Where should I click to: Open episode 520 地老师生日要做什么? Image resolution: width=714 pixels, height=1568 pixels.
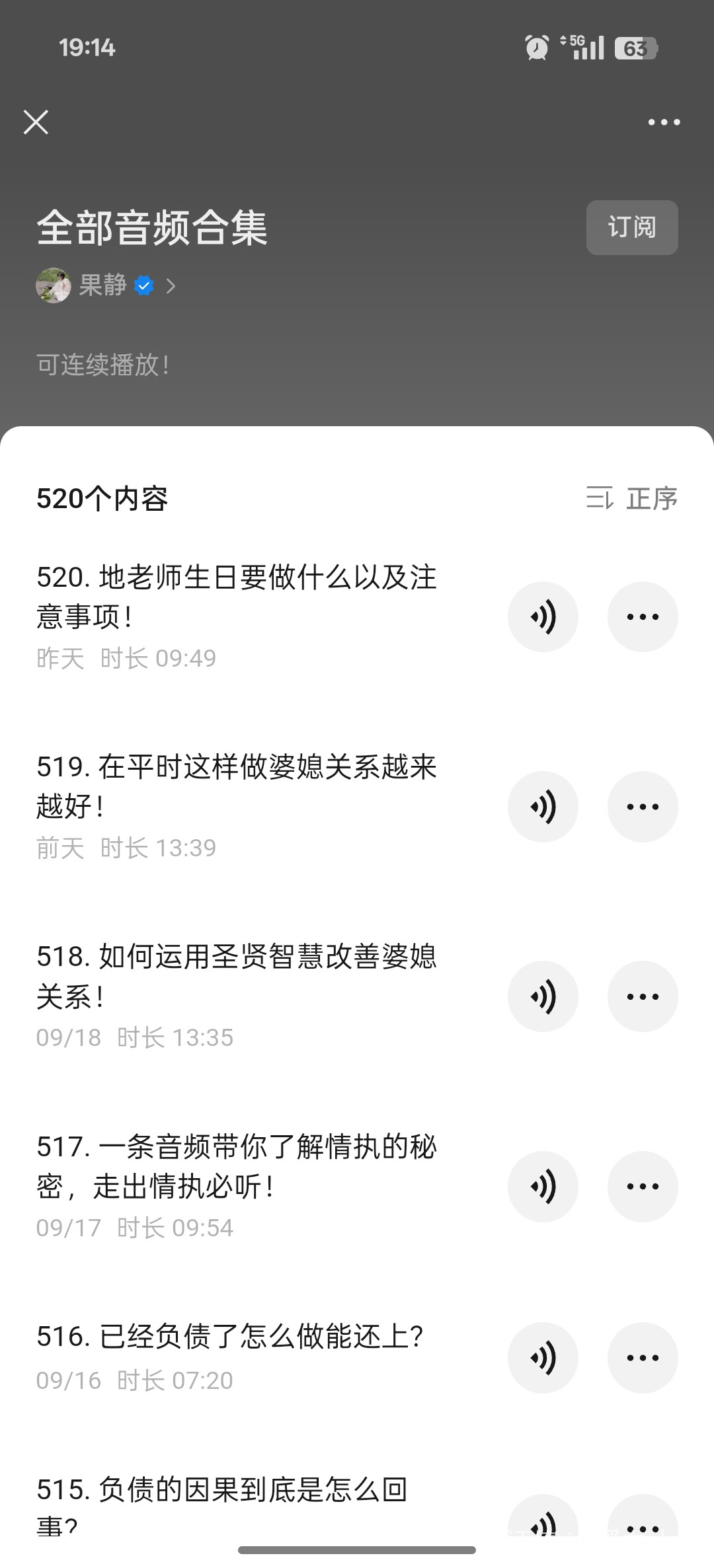point(236,597)
